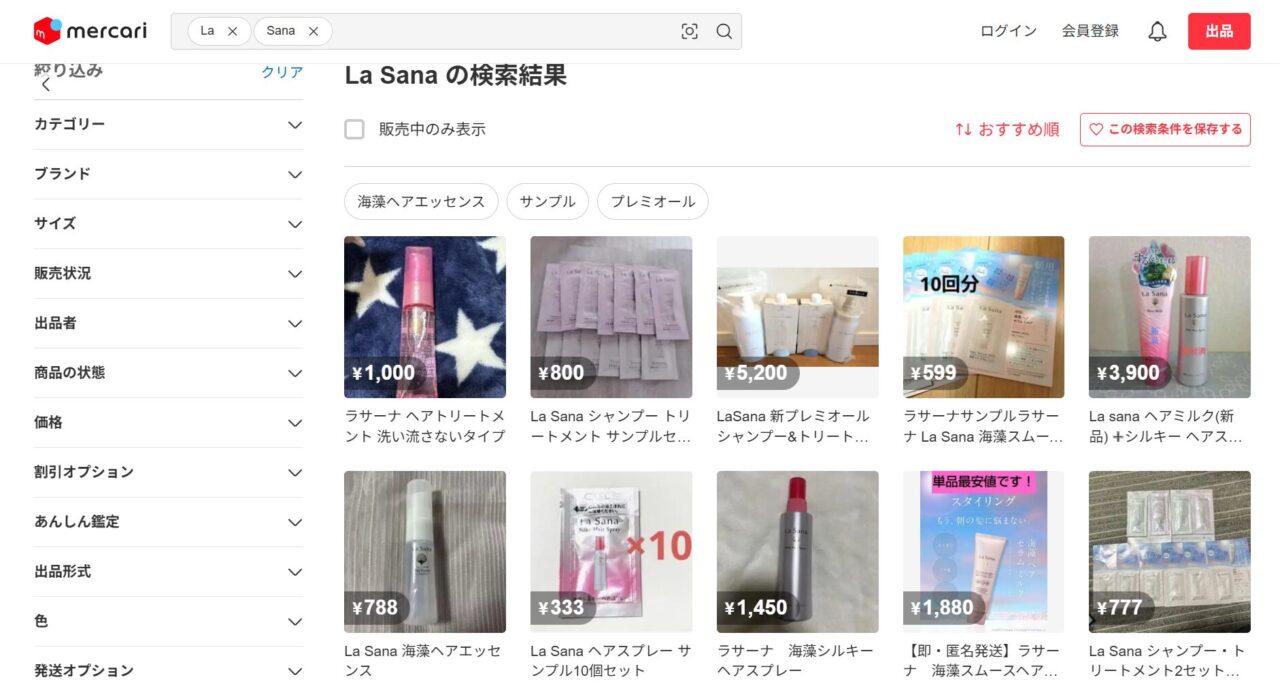The height and width of the screenshot is (686, 1280).
Task: Remove the 'Sana' search tag
Action: click(x=313, y=31)
